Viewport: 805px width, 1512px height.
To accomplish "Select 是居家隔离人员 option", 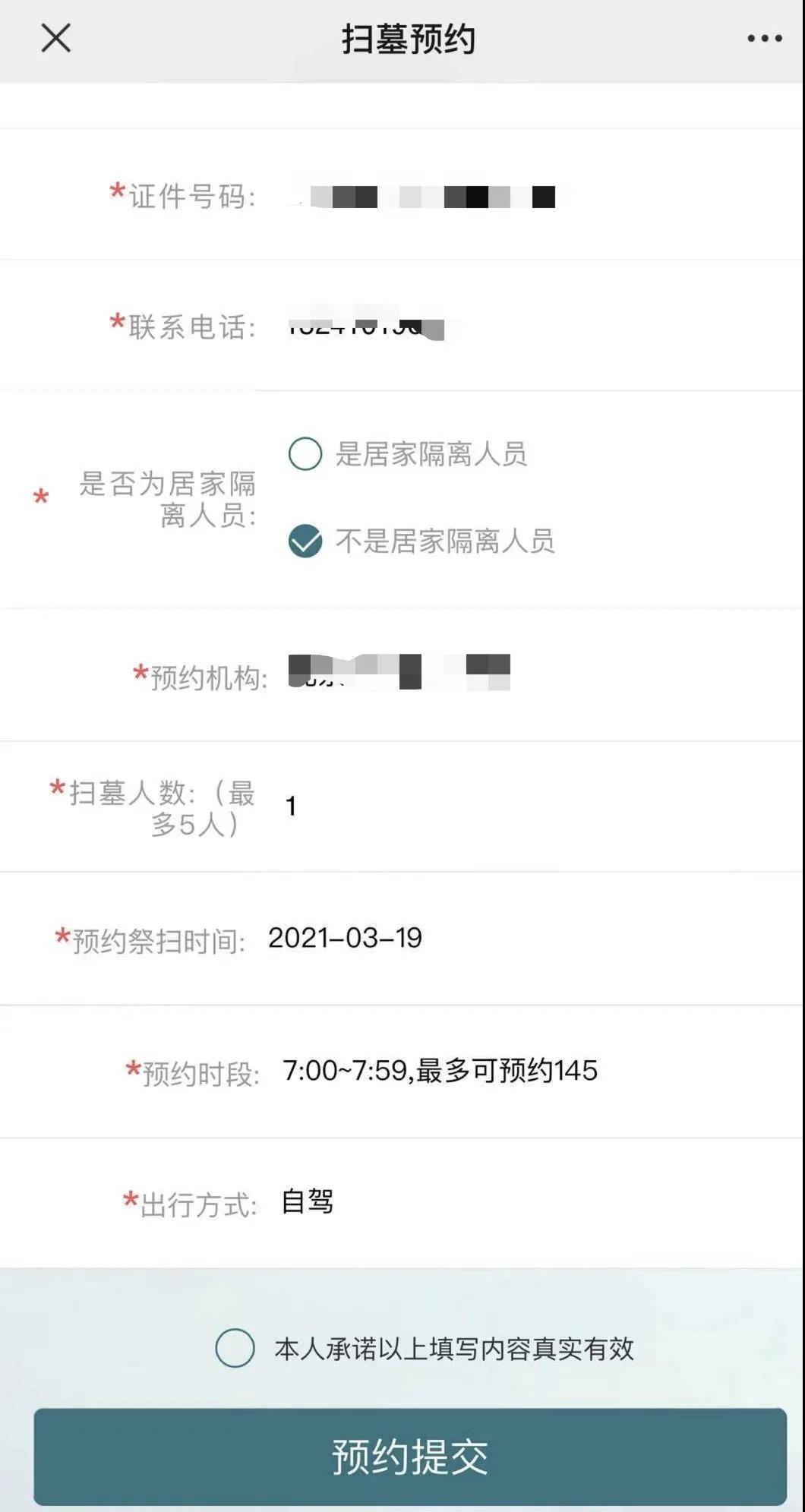I will click(x=305, y=454).
